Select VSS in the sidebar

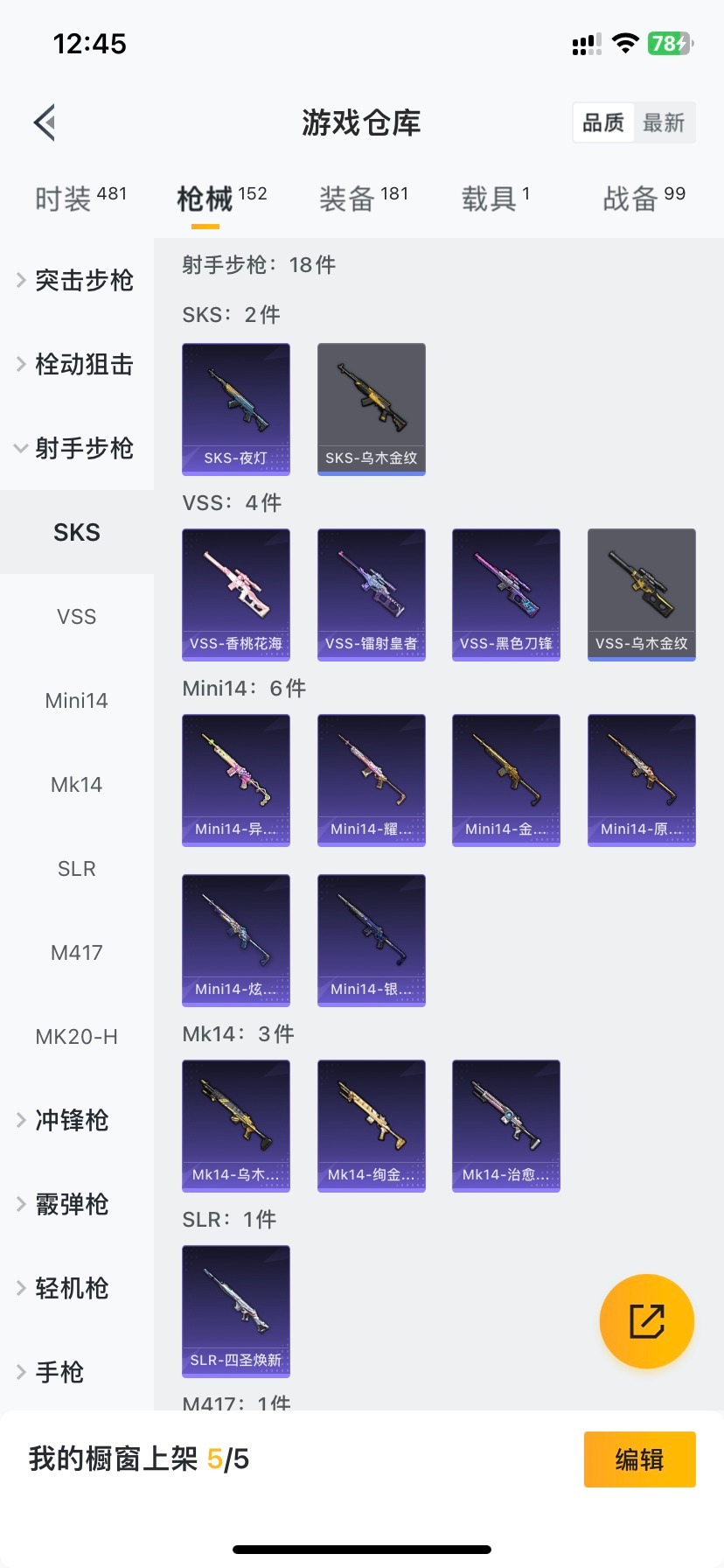tap(77, 616)
